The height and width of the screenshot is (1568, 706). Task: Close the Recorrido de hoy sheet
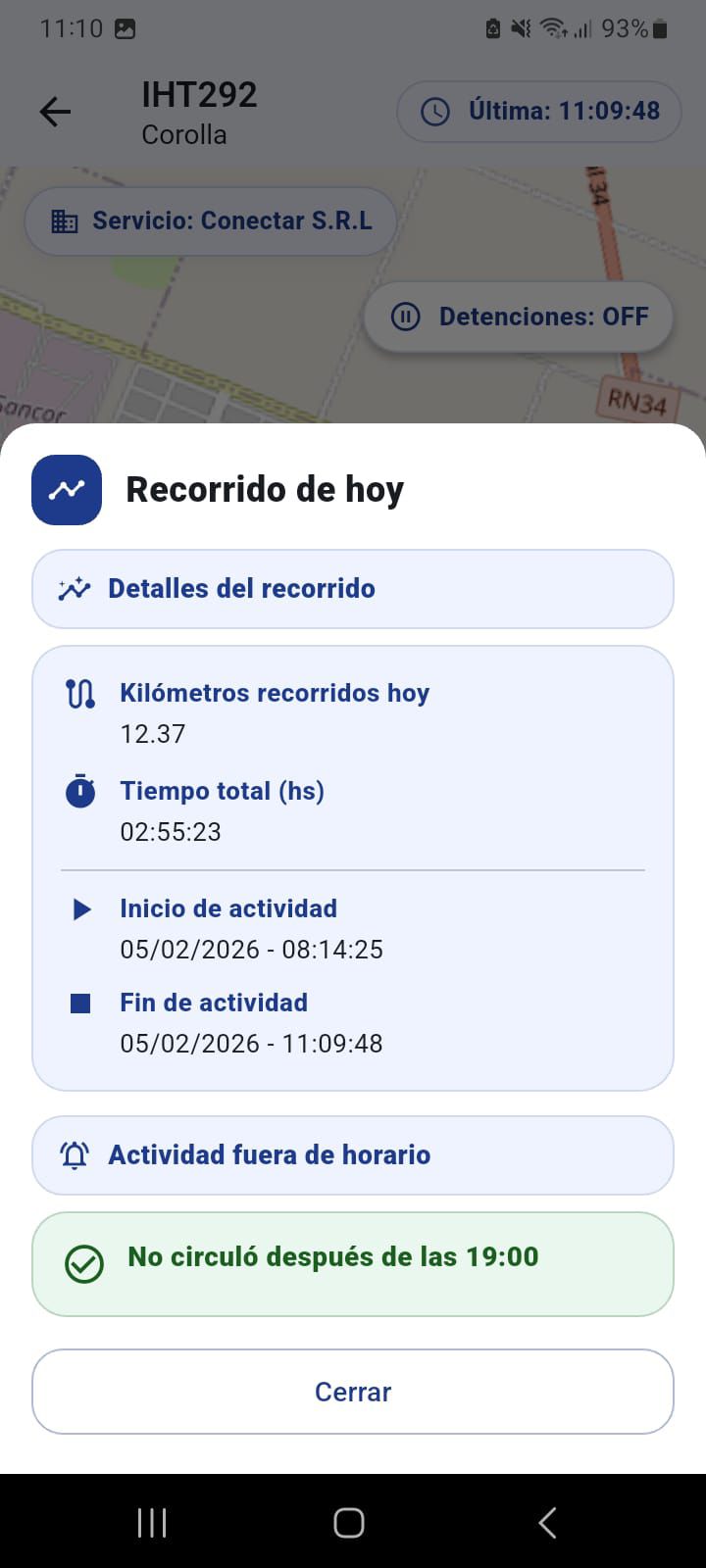(x=353, y=1392)
